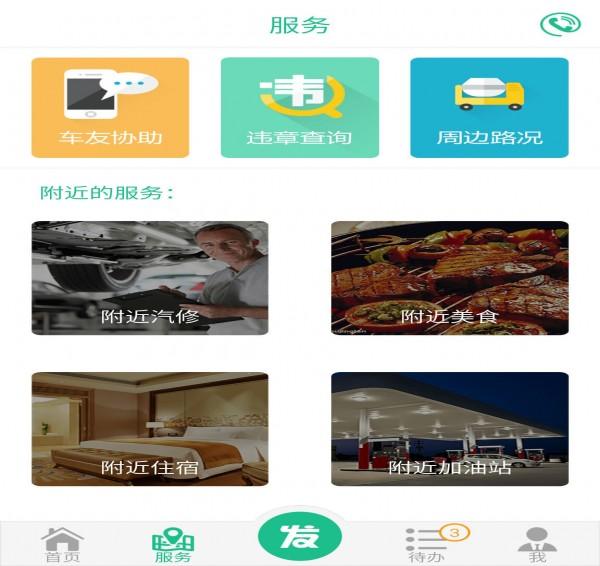
Task: Open 车友协助 service
Action: [110, 107]
